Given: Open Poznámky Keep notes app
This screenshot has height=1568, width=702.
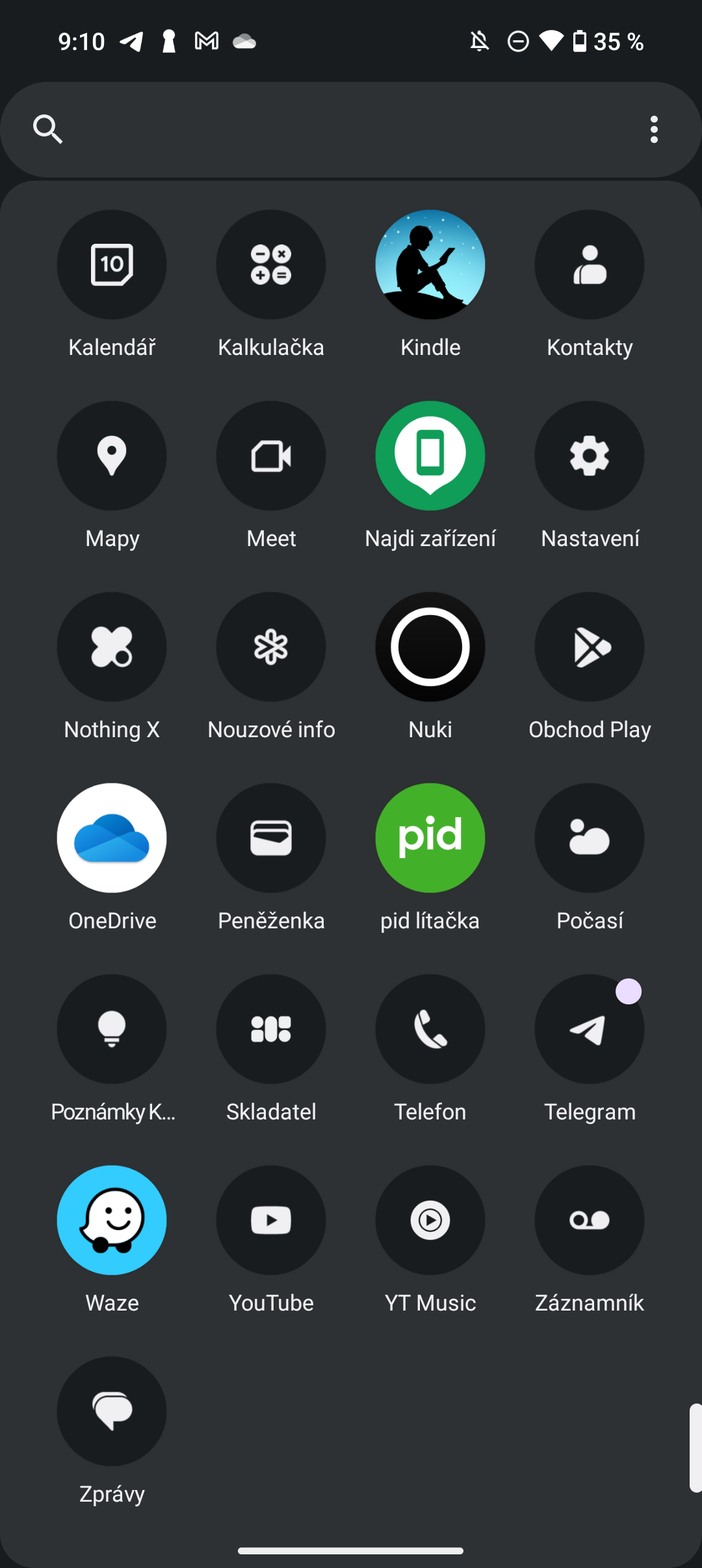Looking at the screenshot, I should point(111,1028).
